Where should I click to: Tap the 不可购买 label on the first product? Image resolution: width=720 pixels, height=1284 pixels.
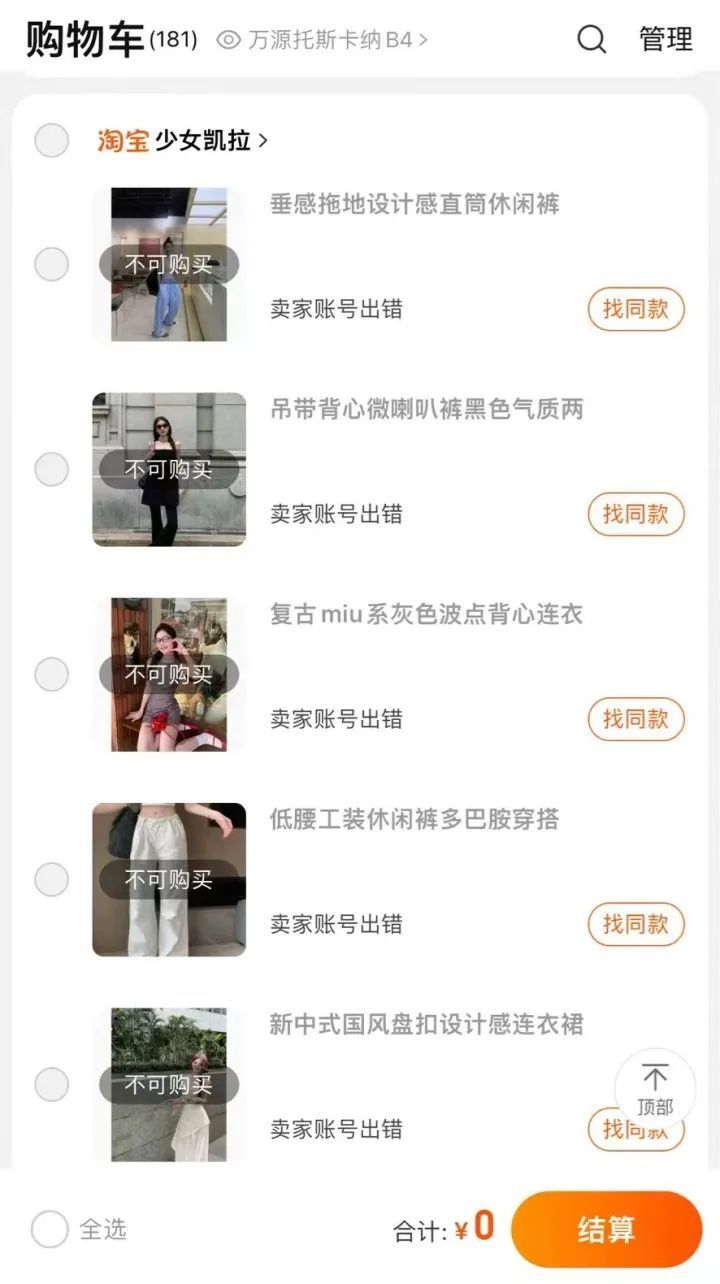click(168, 264)
